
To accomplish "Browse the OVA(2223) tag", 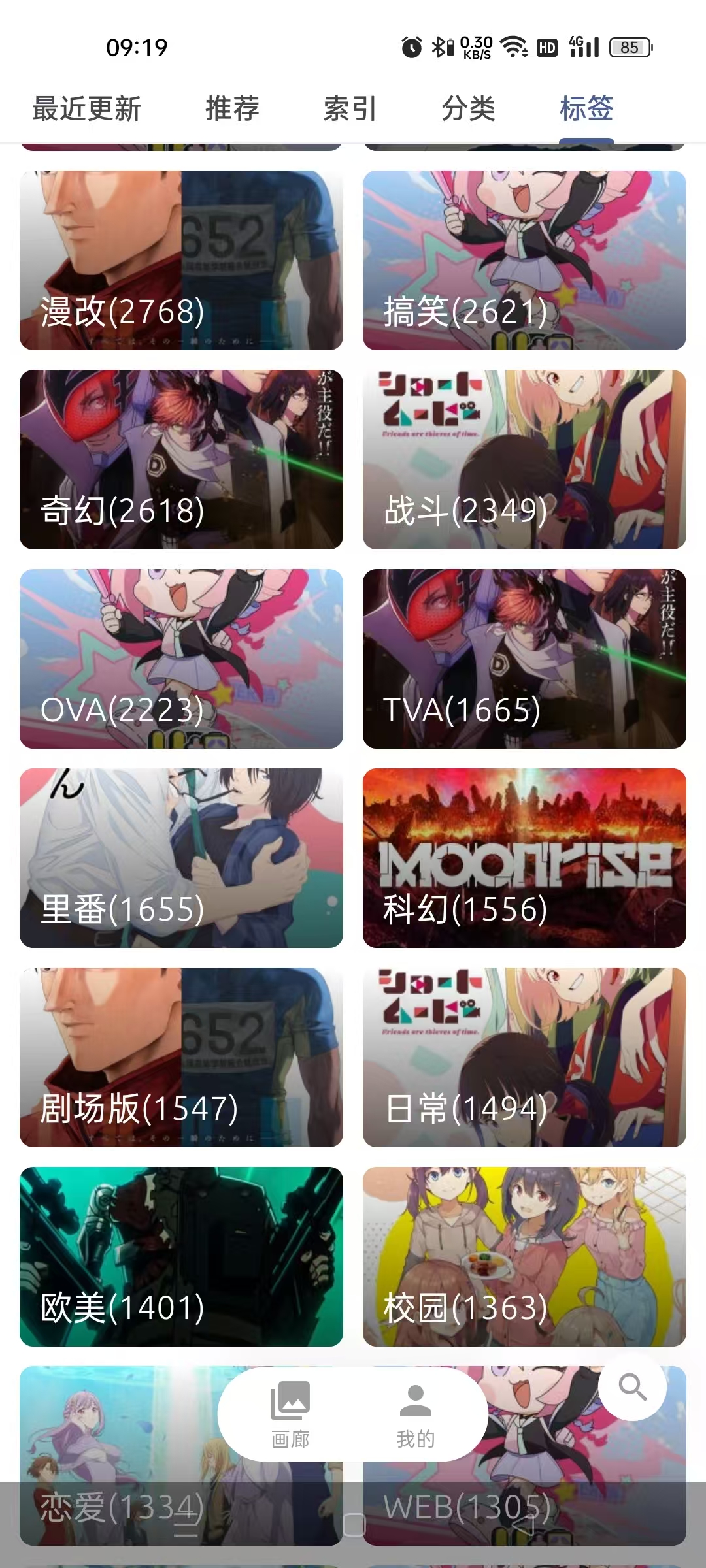I will point(181,659).
